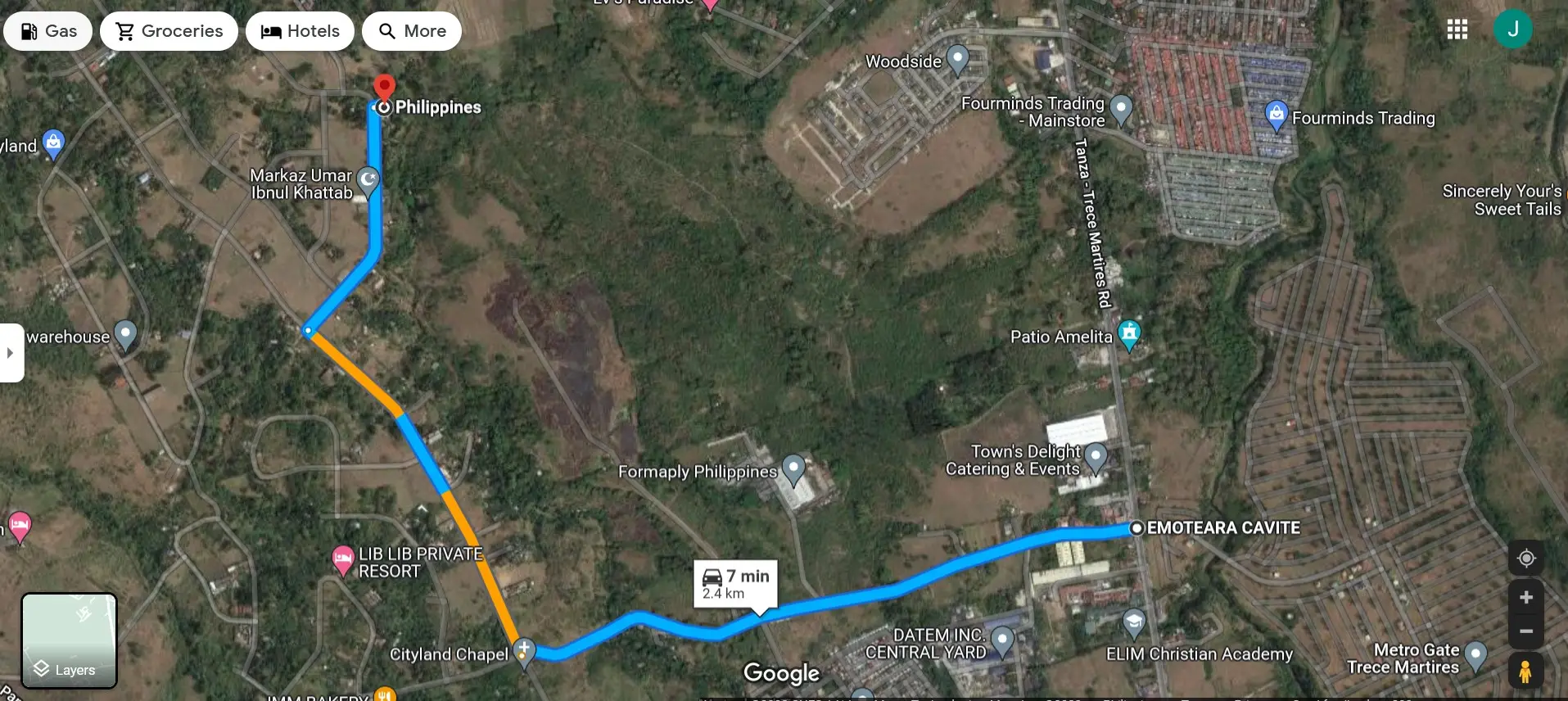Open Metro Gate Trece Martires marker
Image resolution: width=1568 pixels, height=701 pixels.
tap(1475, 654)
